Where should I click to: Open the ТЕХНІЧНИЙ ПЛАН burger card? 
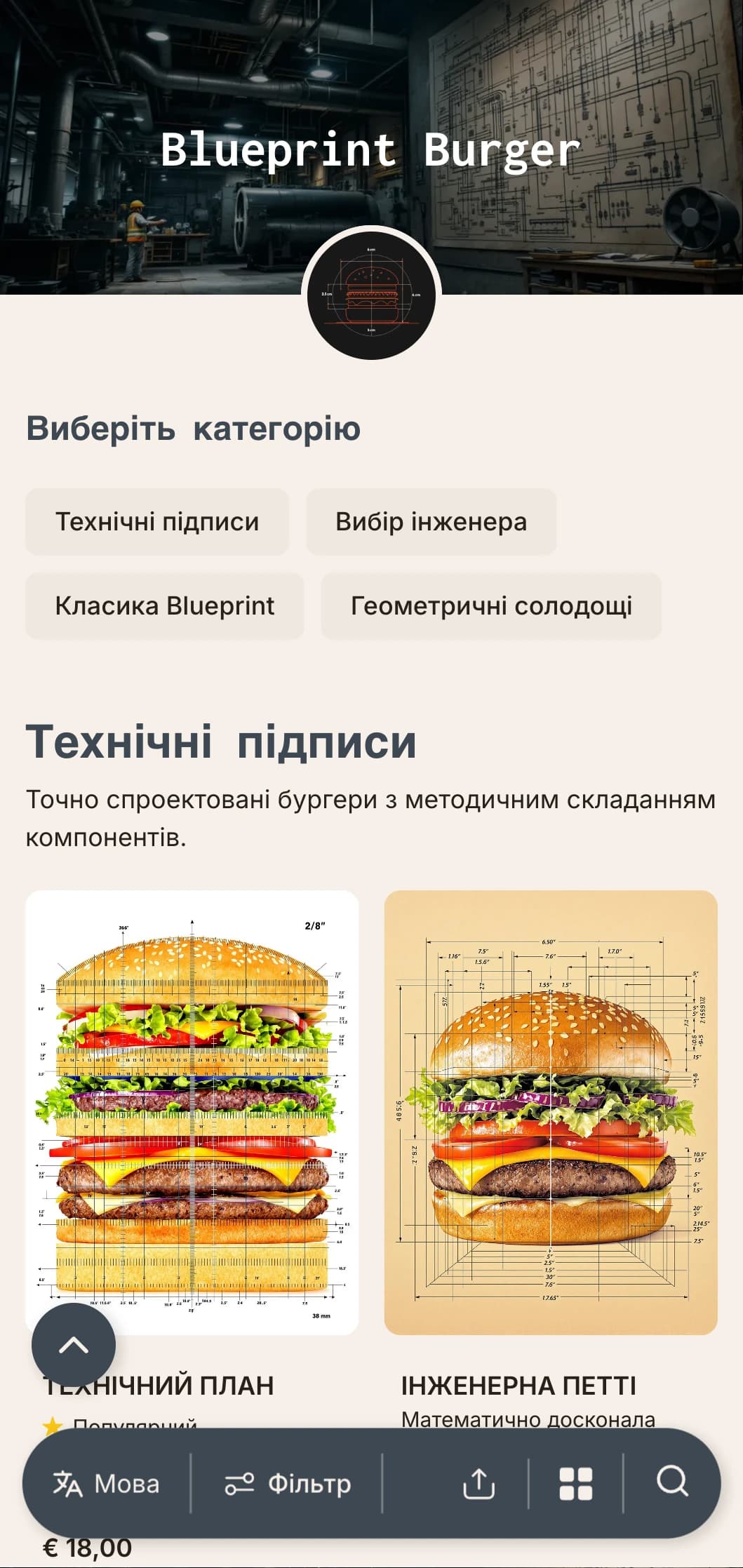click(192, 1112)
